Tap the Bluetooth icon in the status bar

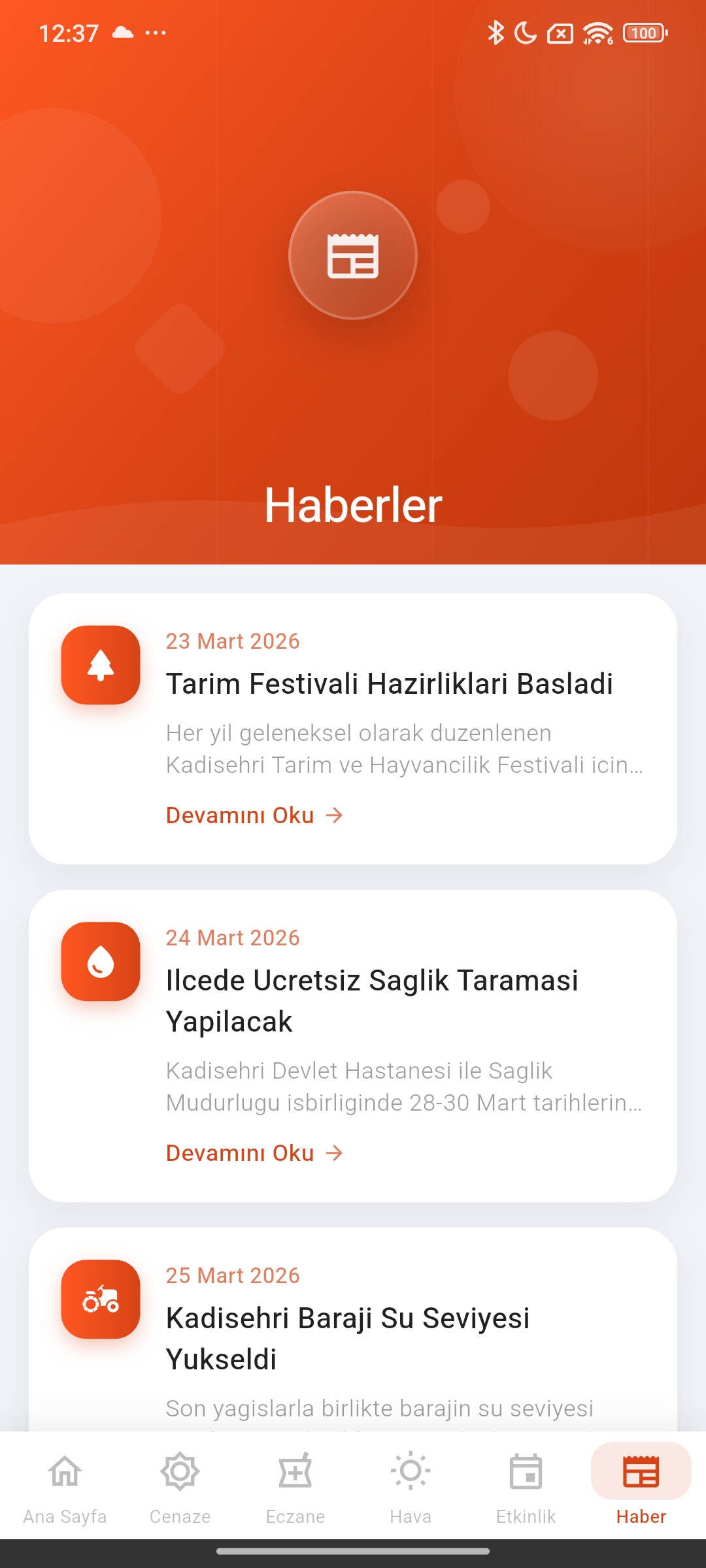497,31
